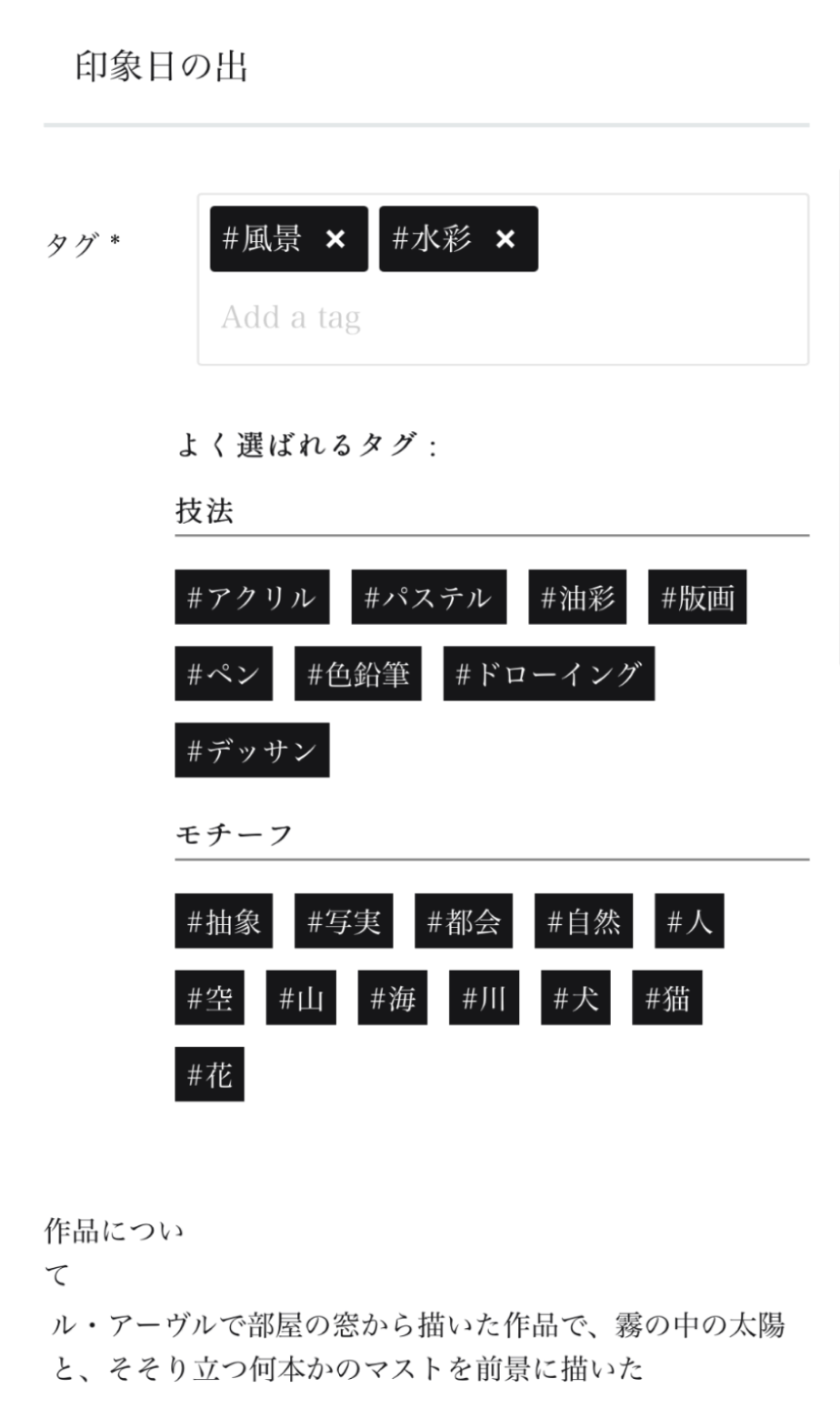Select the #海 tag
The image size is (840, 1419).
click(x=393, y=998)
